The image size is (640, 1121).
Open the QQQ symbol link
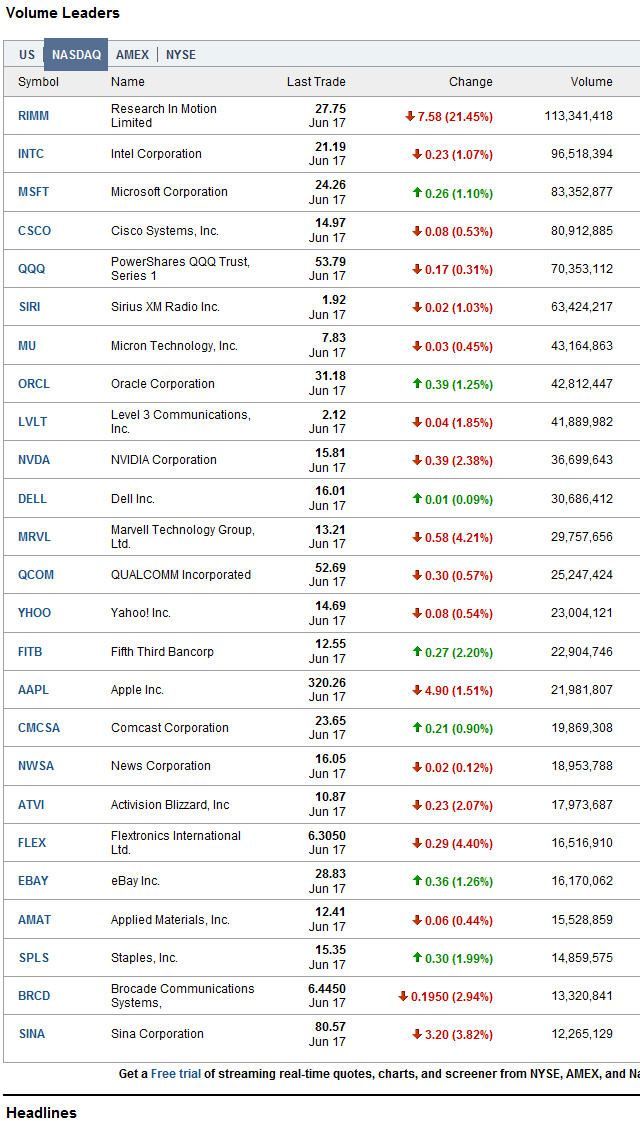tap(31, 269)
